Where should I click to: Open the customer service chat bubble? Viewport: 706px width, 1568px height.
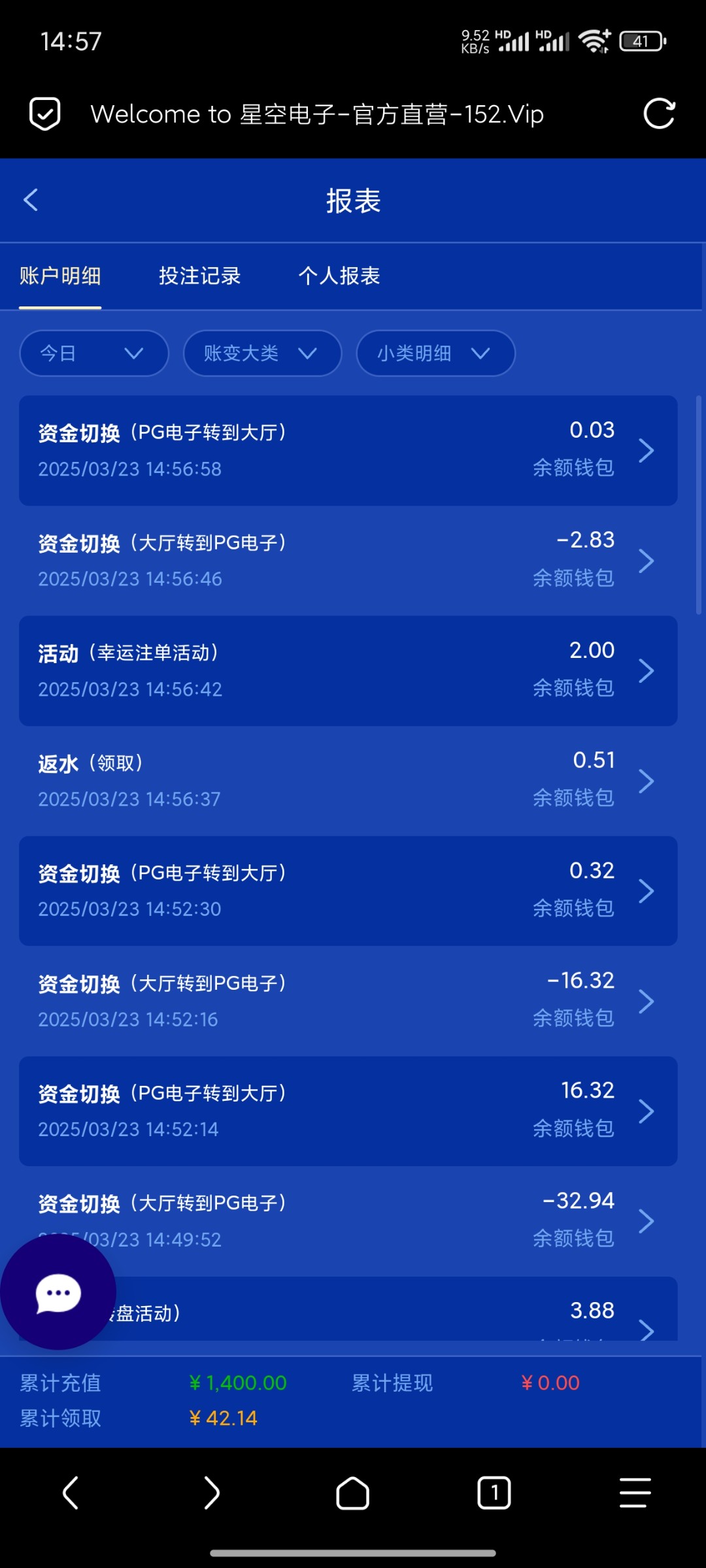[x=58, y=1292]
